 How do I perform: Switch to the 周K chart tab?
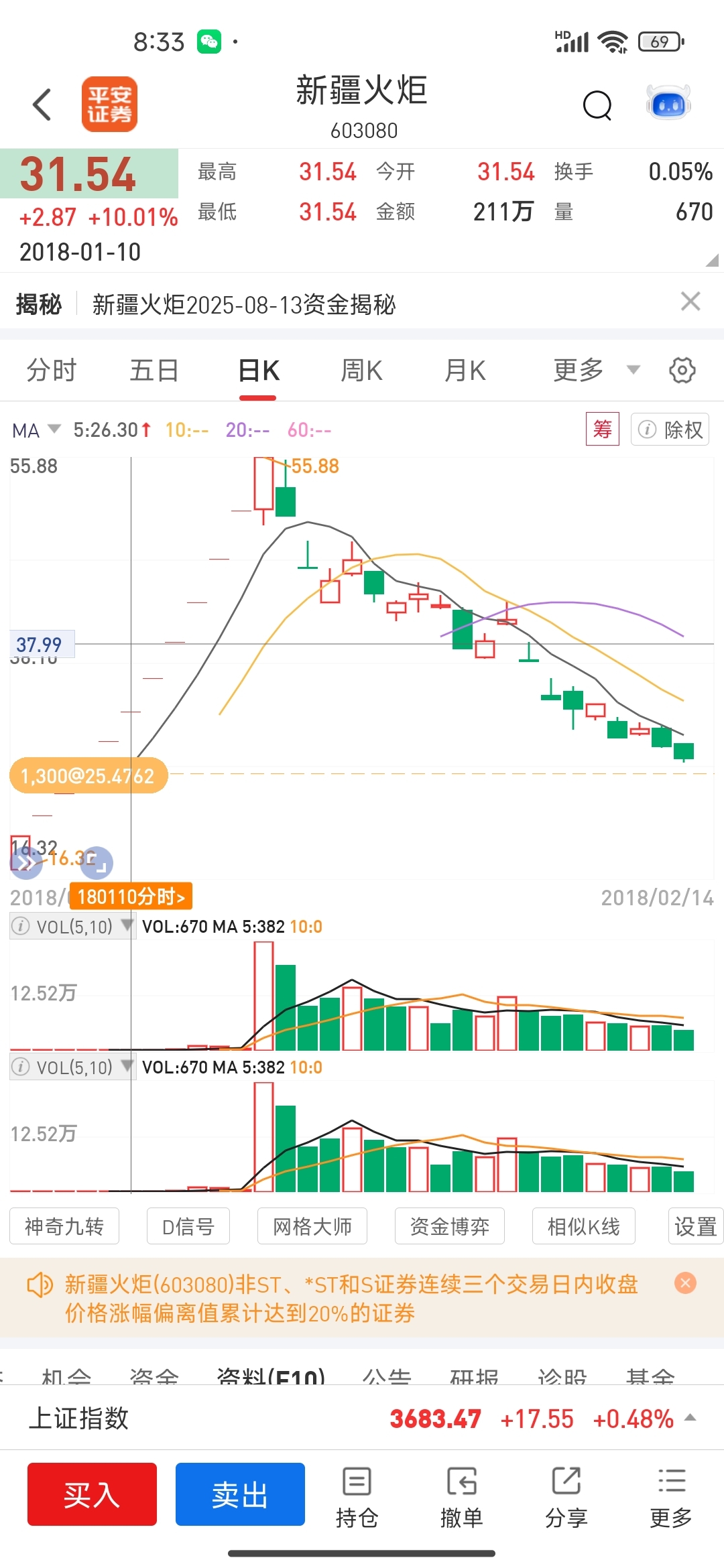362,371
